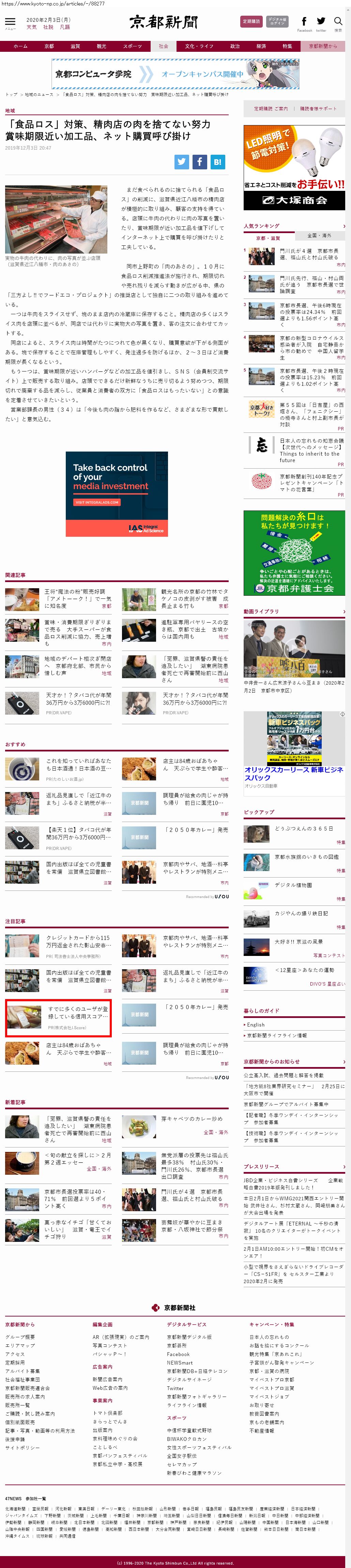Open 京都新聞デジタル版 footer link

(189, 1337)
